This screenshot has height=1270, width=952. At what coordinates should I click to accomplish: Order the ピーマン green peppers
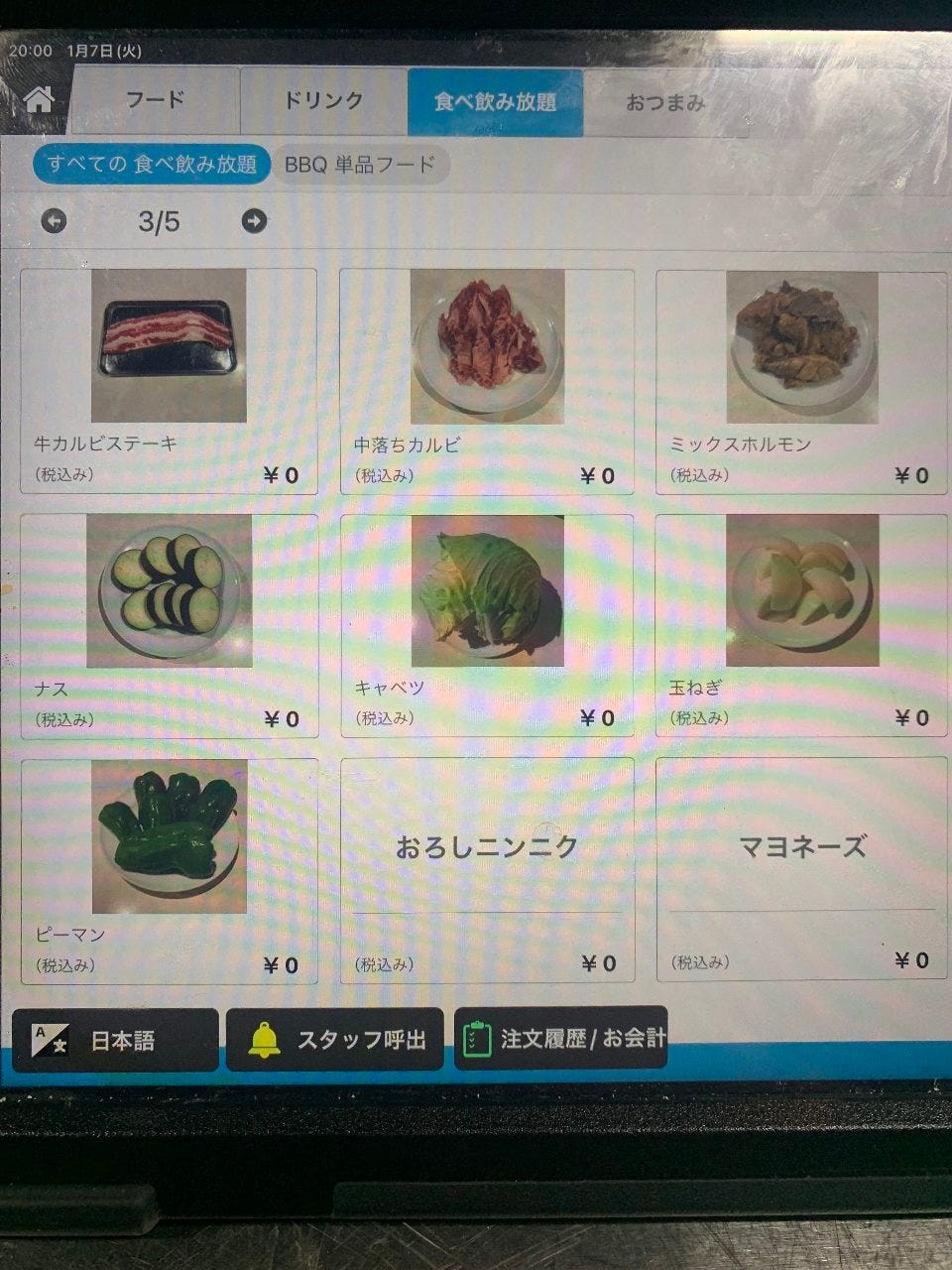[x=169, y=870]
